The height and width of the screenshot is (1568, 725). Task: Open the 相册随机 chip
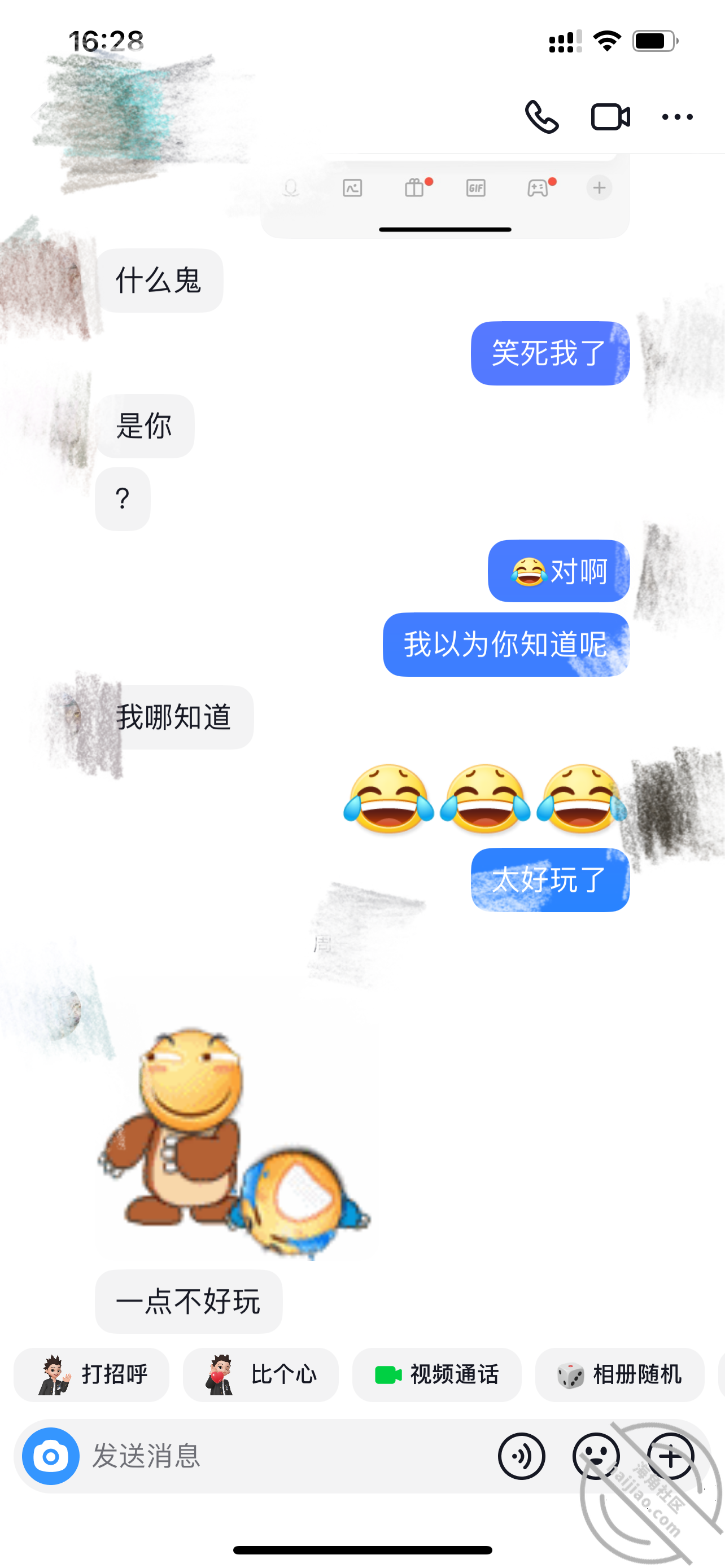(619, 1374)
